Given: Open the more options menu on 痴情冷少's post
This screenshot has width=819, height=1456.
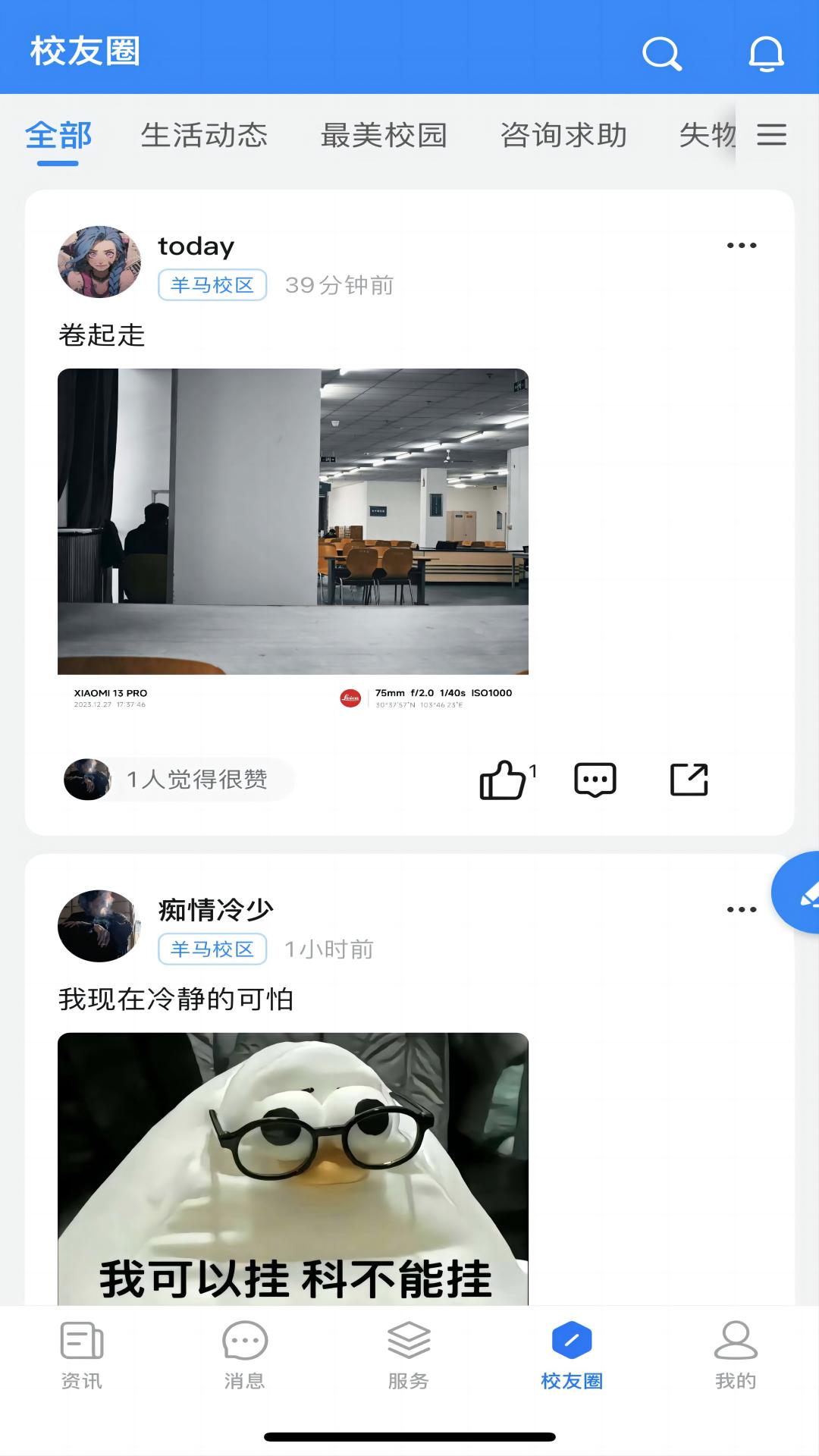Looking at the screenshot, I should tap(741, 908).
